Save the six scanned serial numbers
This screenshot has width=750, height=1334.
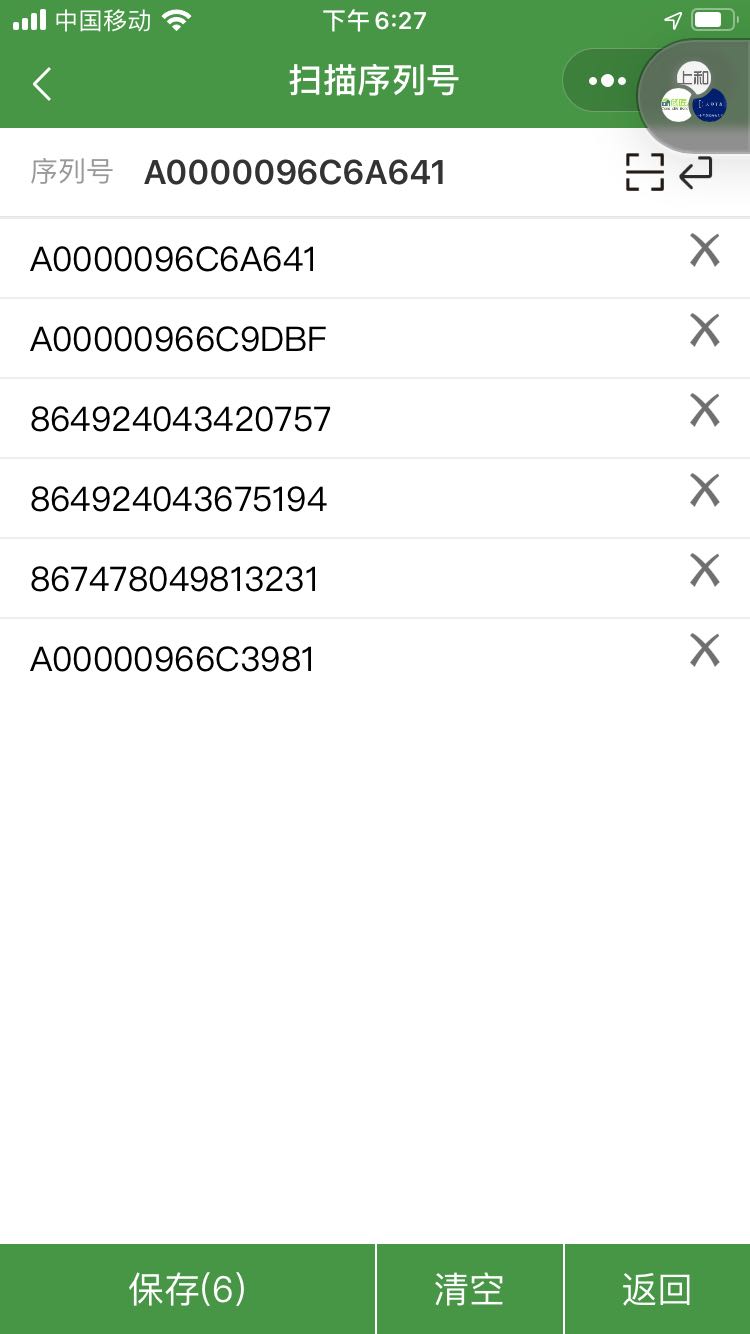(x=187, y=1289)
